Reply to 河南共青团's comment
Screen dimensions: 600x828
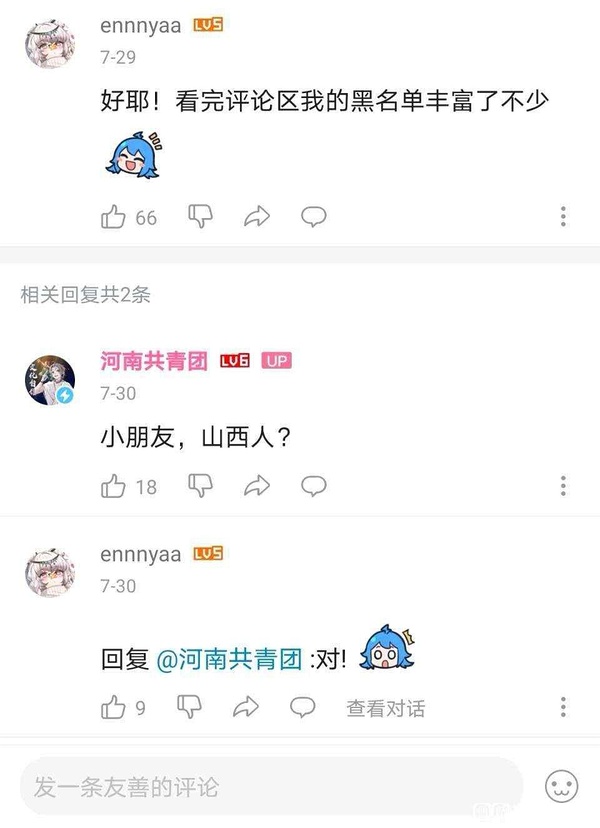tap(314, 486)
